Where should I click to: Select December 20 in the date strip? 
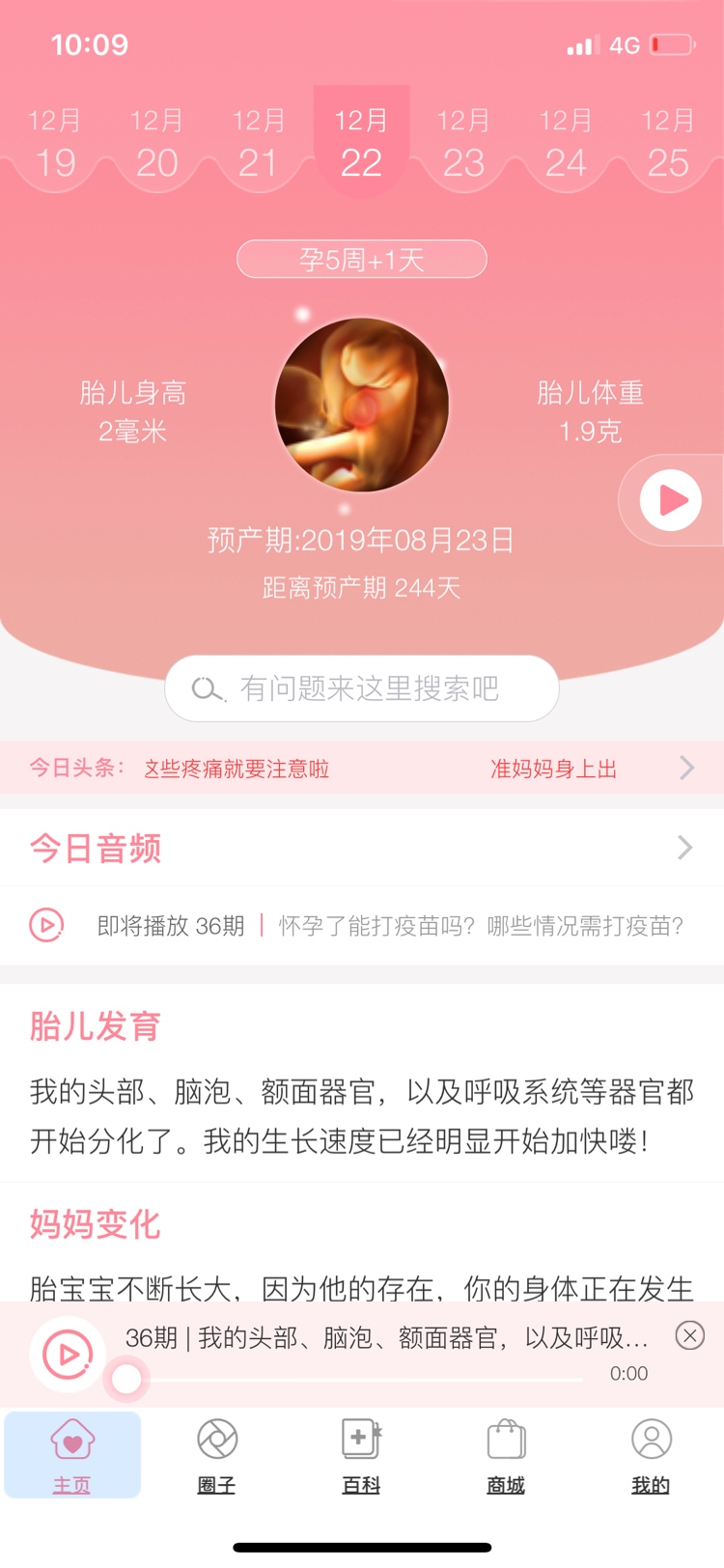tap(156, 144)
